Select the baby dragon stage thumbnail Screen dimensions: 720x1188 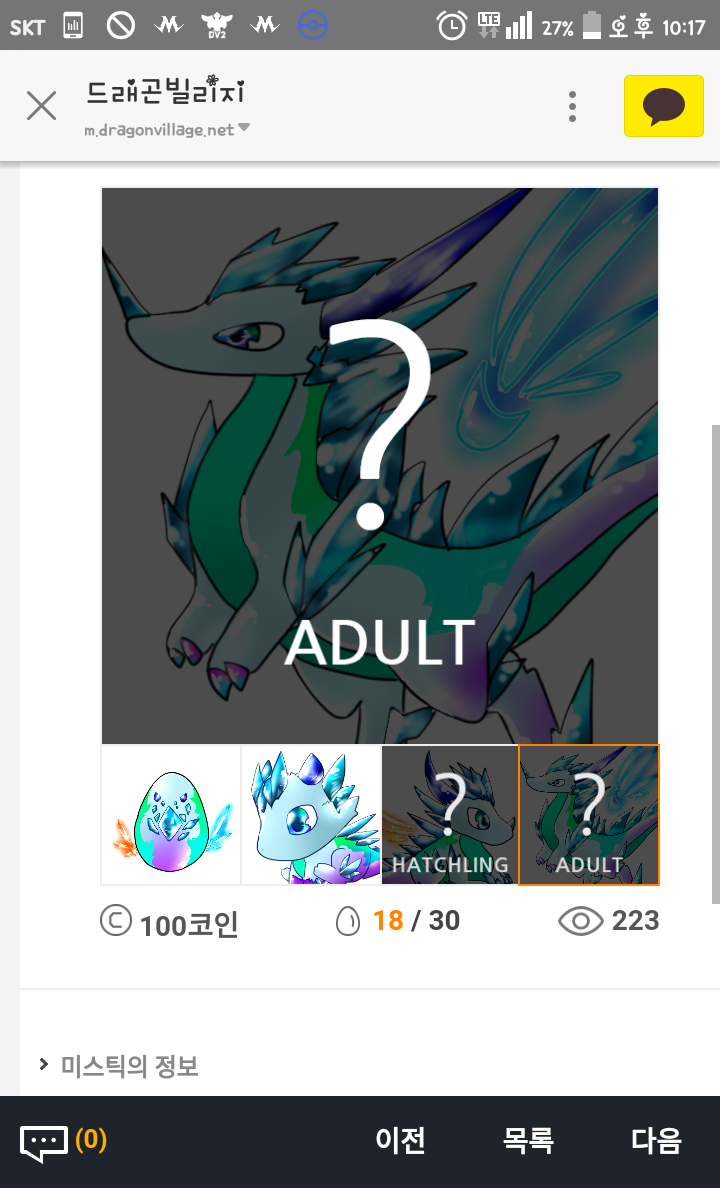pos(311,815)
